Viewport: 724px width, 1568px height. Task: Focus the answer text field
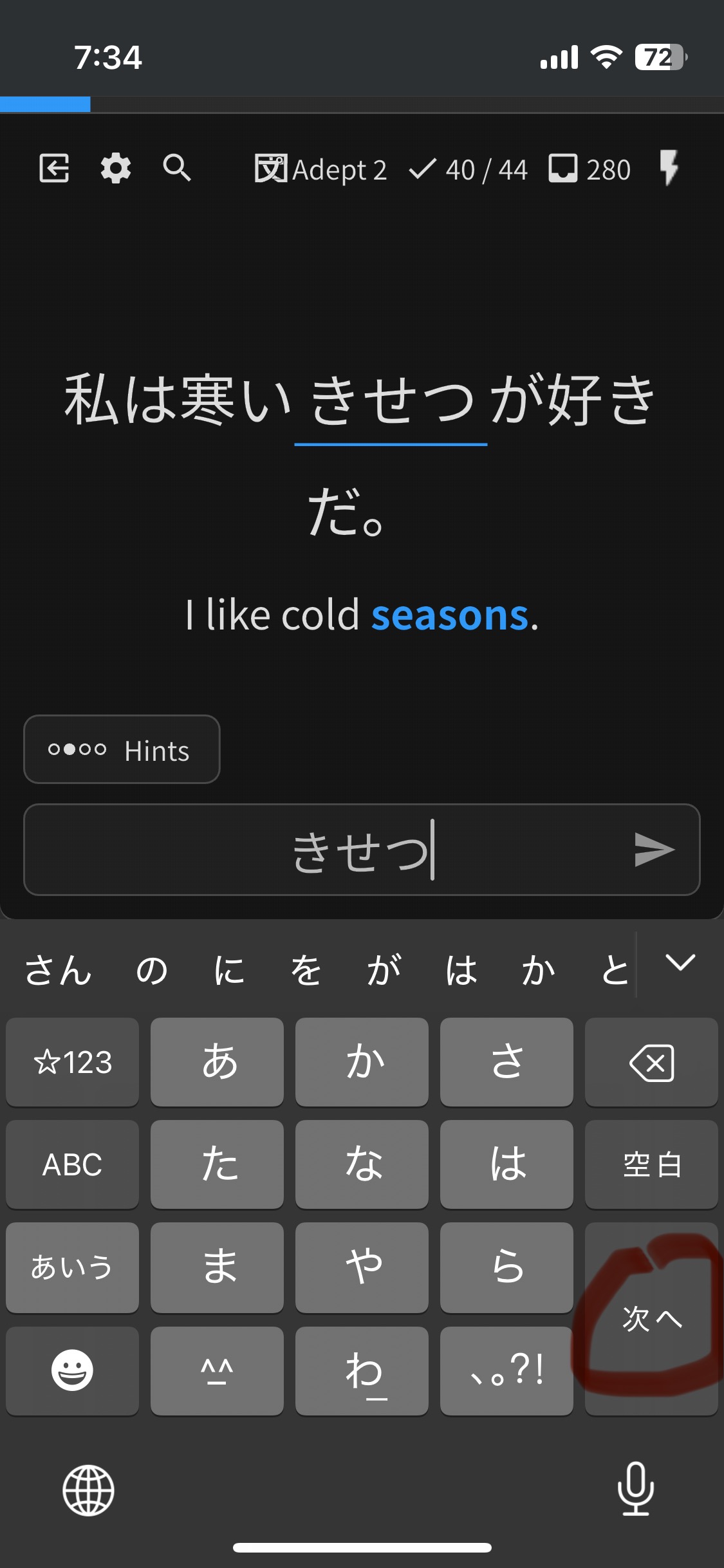(362, 850)
